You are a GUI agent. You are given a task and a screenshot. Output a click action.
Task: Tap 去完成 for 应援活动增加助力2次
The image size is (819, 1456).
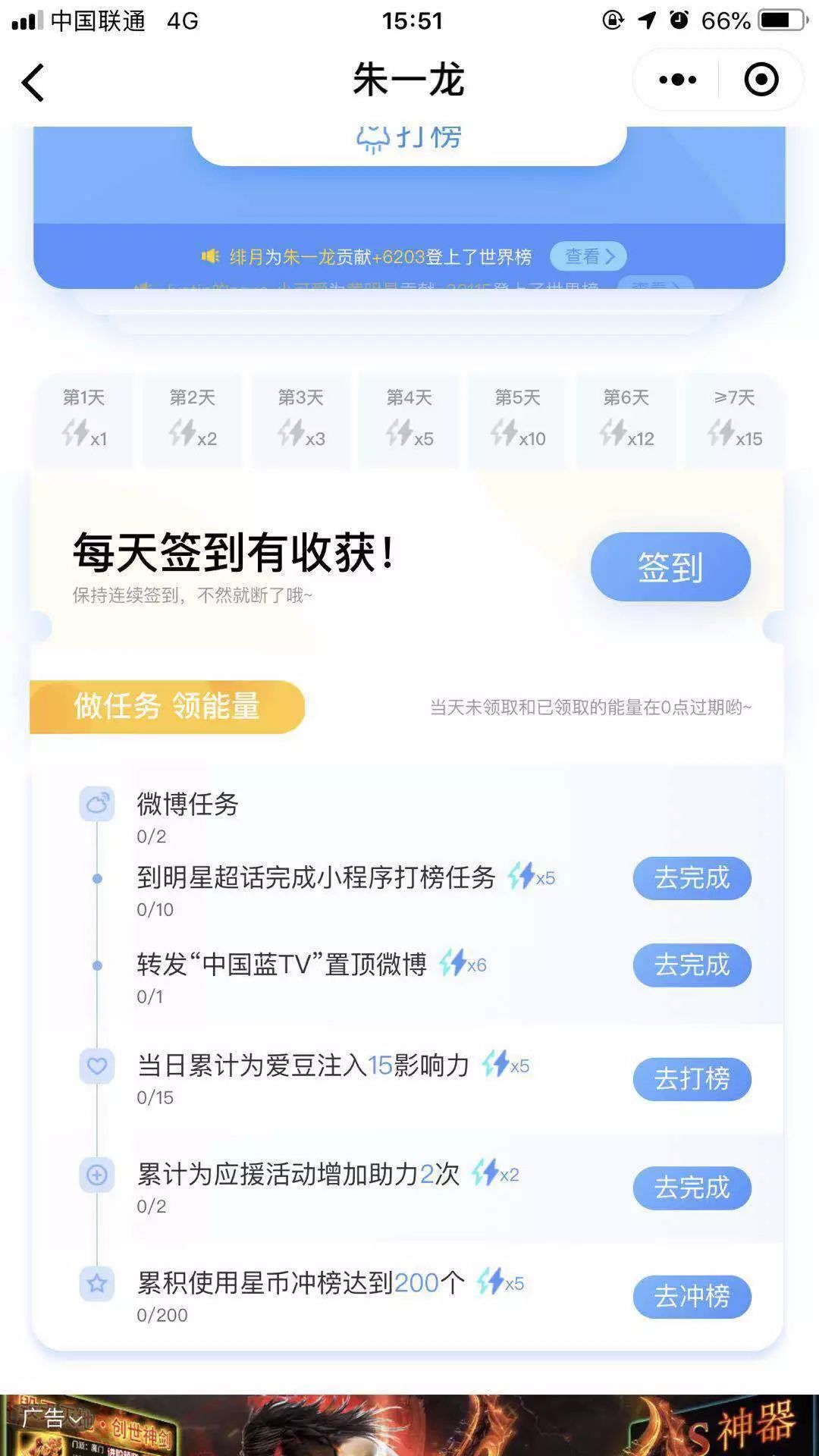(x=692, y=1188)
